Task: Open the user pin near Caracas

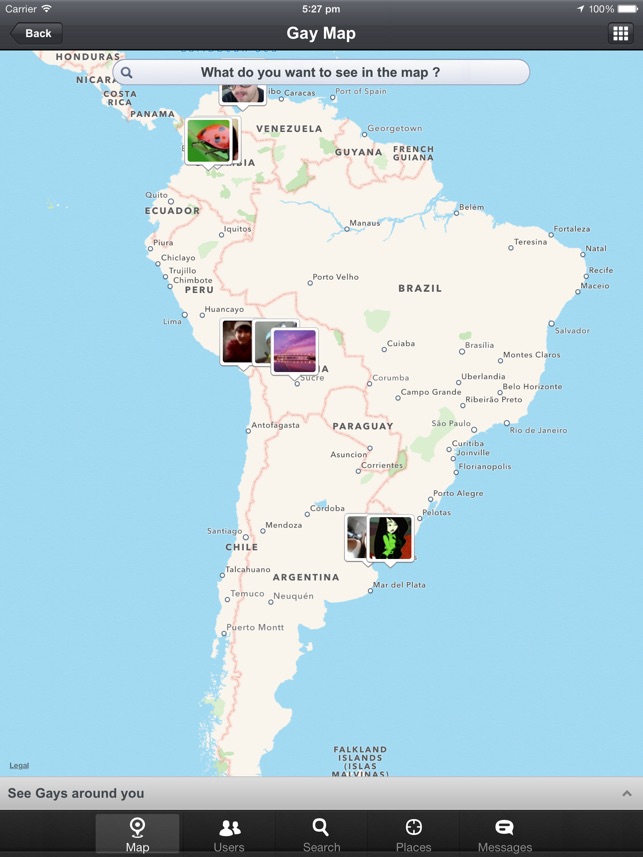Action: click(241, 93)
